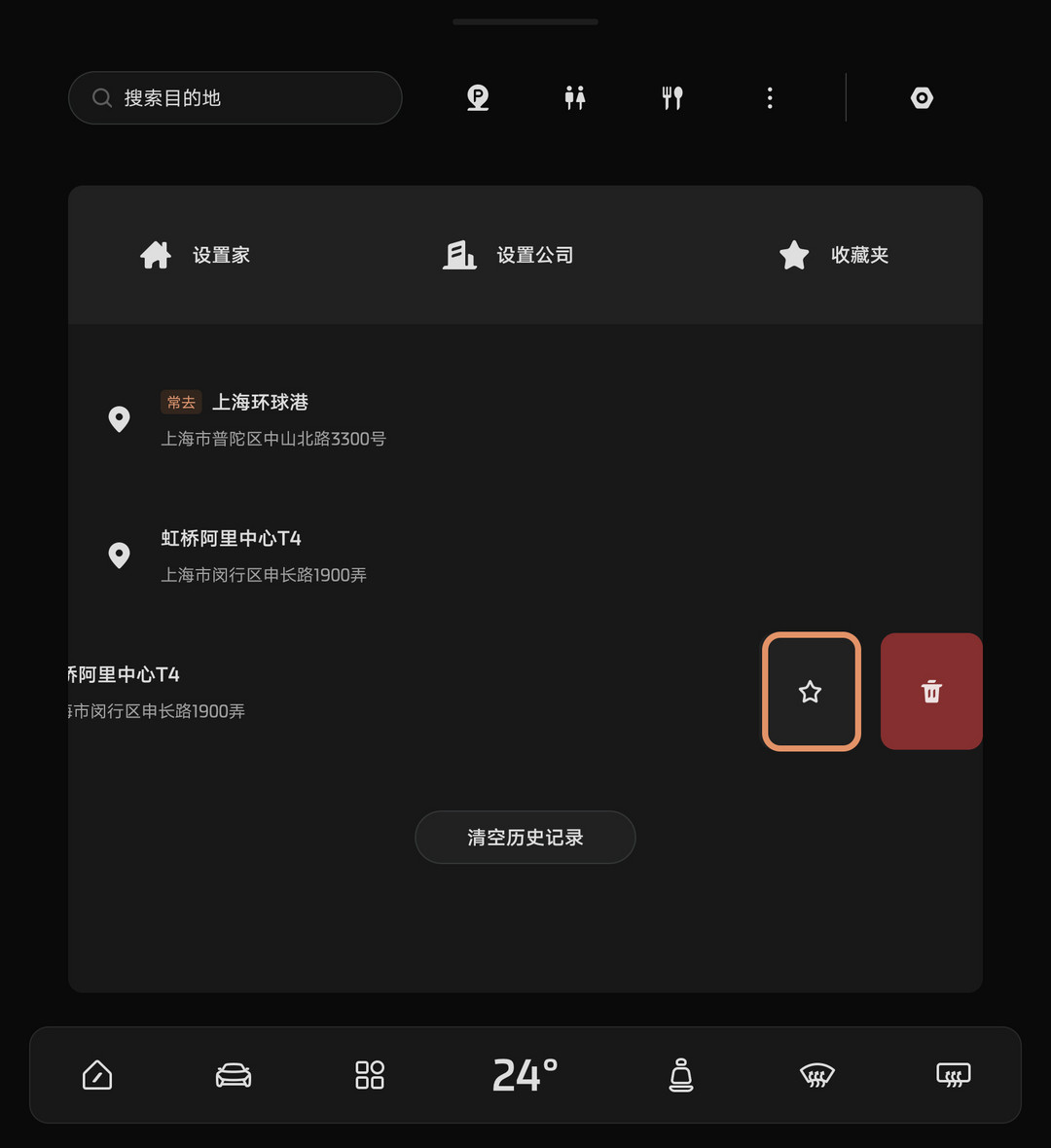Search for nearby parking lots
Viewport: 1051px width, 1148px height.
(478, 97)
